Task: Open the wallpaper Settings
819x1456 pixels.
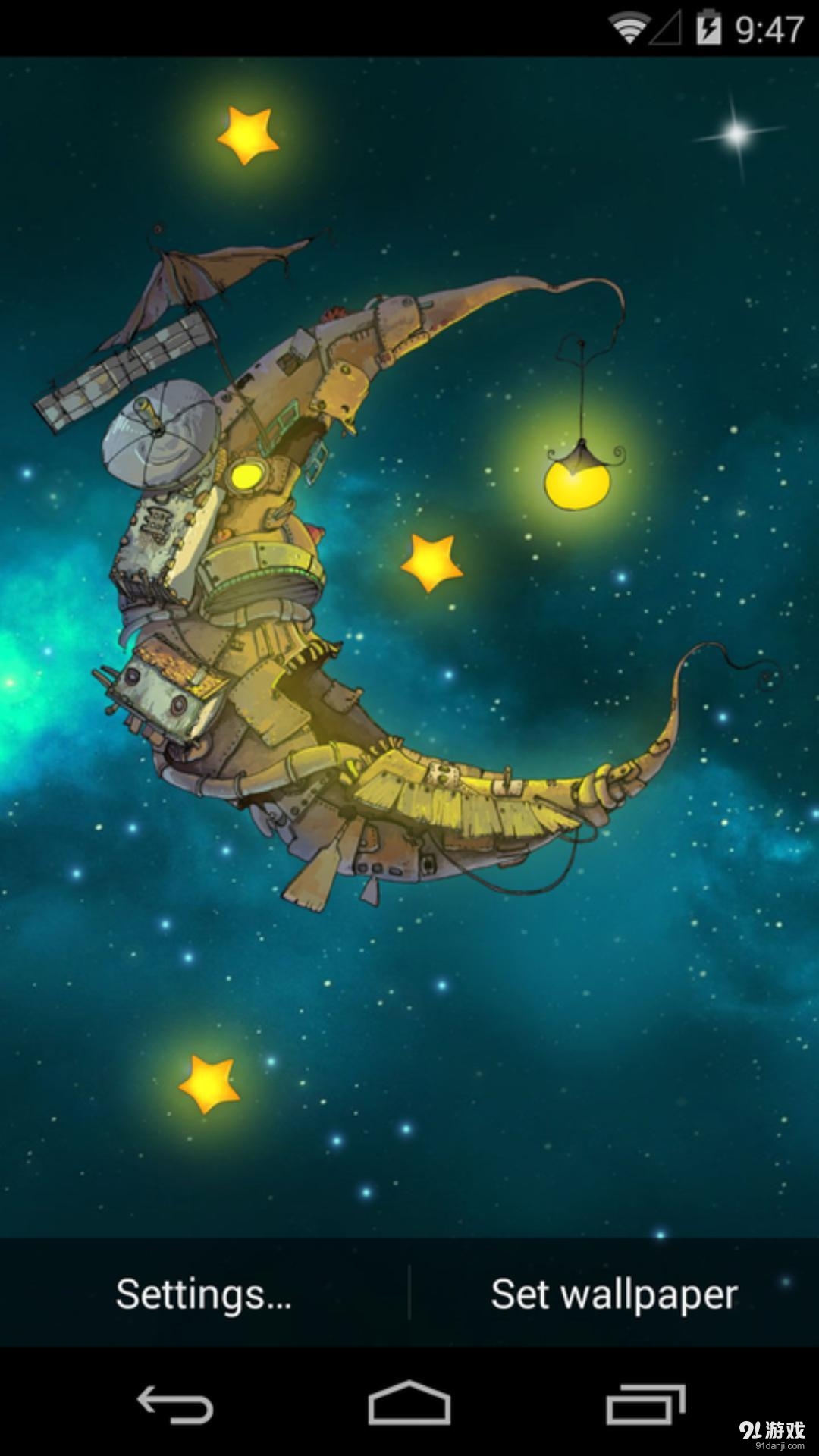Action: [x=203, y=1294]
